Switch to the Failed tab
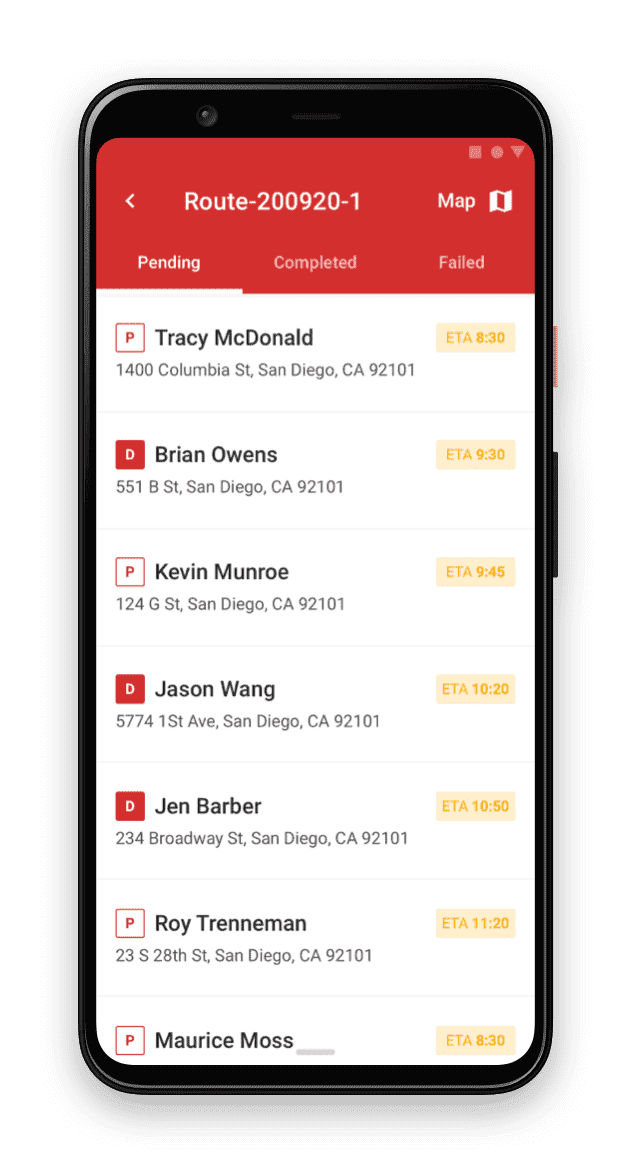Image resolution: width=636 pixels, height=1173 pixels. 461,263
